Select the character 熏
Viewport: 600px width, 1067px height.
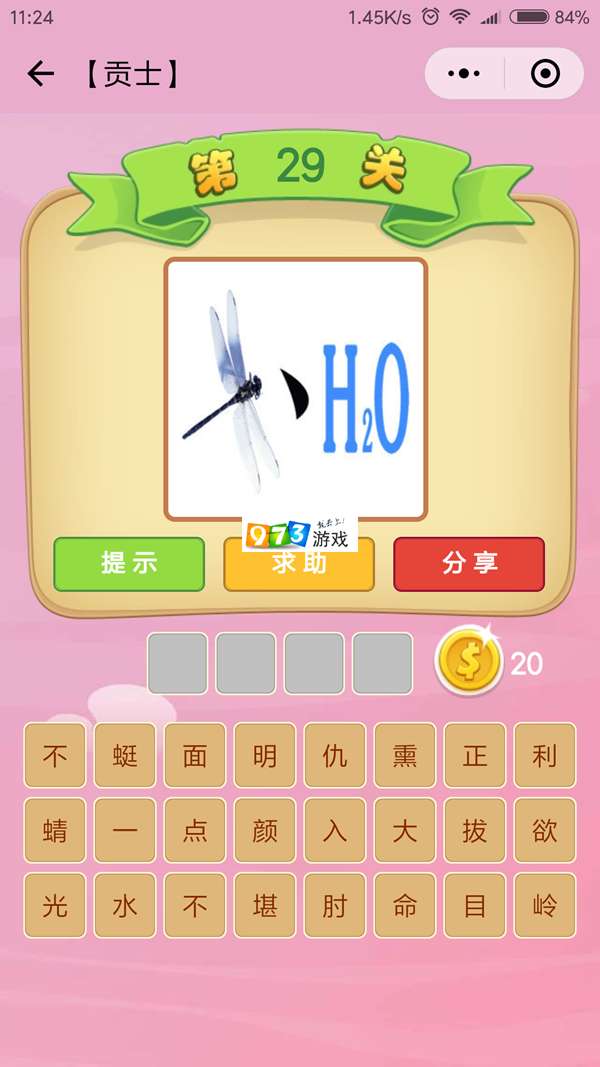(405, 755)
